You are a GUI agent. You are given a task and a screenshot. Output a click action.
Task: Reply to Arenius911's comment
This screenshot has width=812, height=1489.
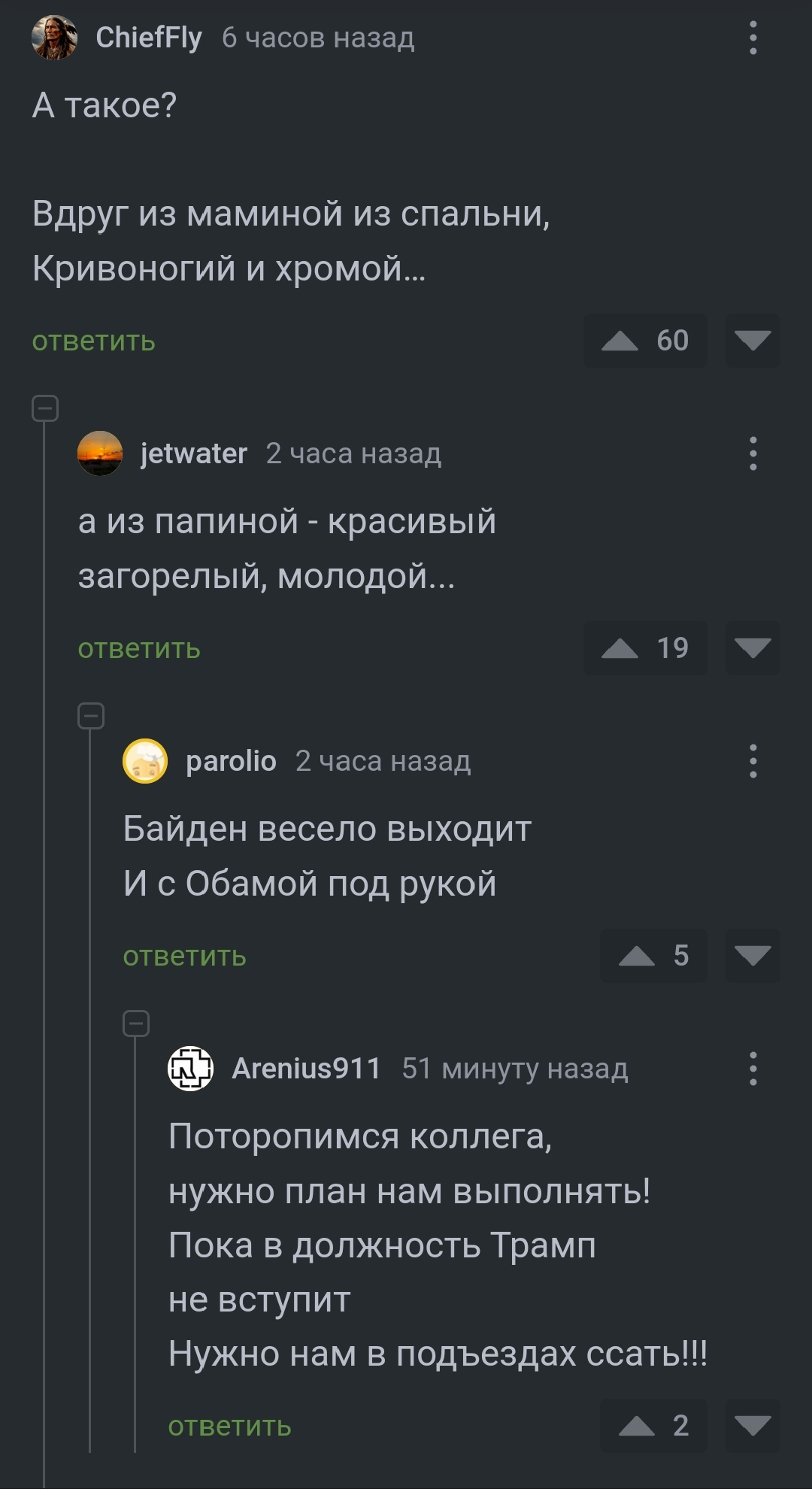coord(229,1426)
